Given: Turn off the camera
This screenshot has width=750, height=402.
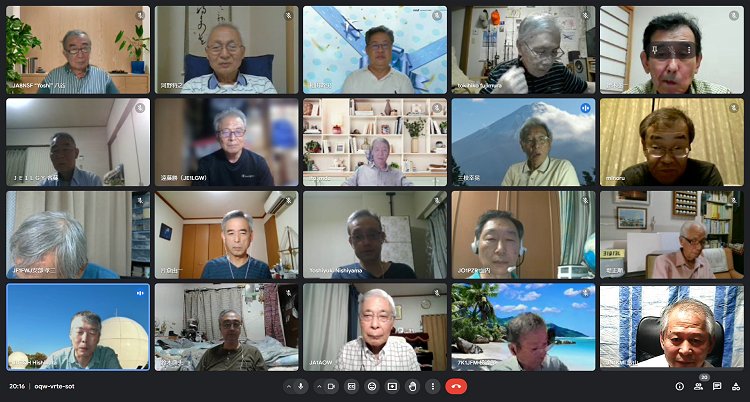Looking at the screenshot, I should pos(331,386).
